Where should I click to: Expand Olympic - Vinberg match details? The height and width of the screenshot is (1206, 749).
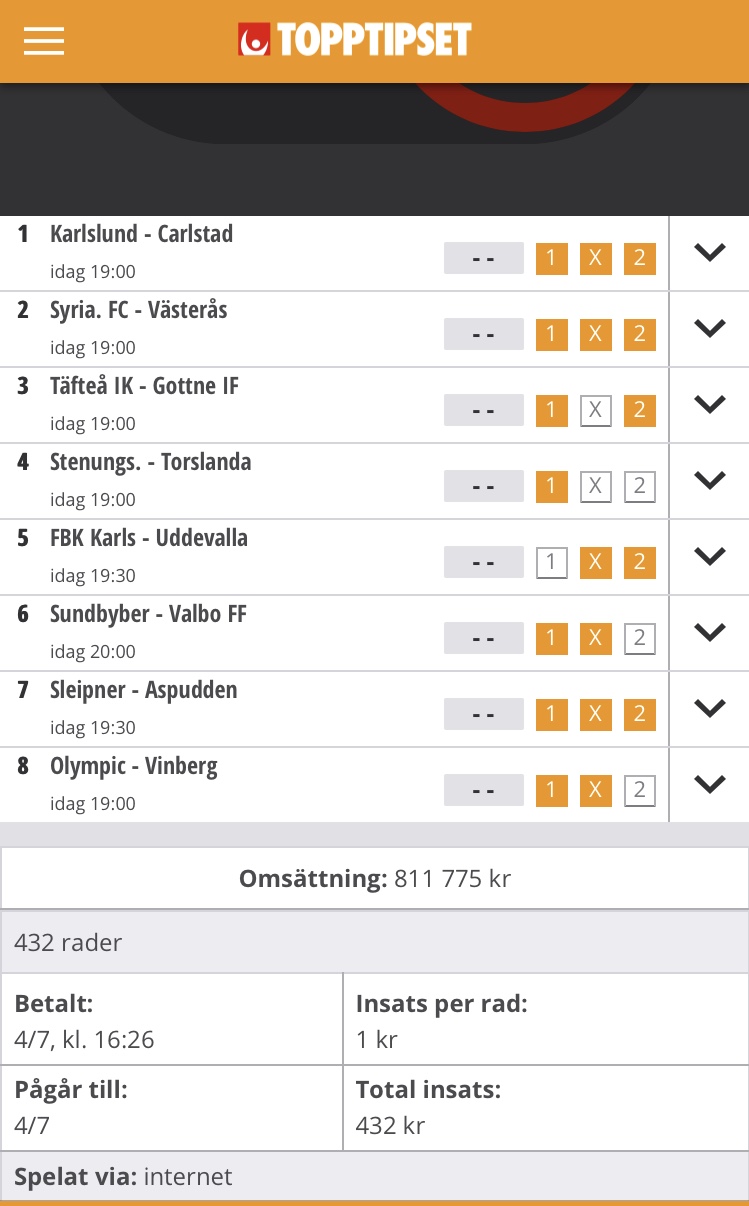coord(709,785)
